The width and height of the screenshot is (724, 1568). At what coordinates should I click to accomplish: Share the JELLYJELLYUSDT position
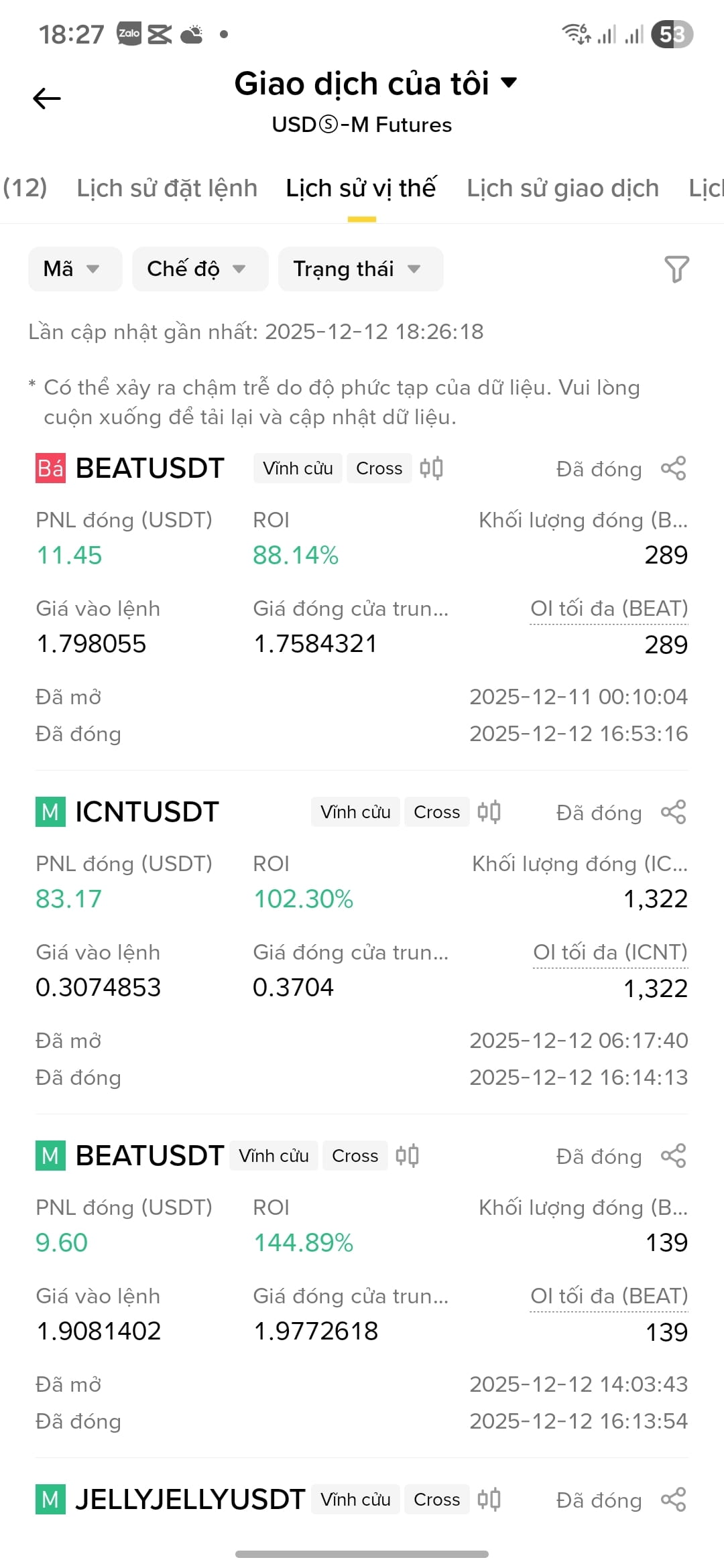674,1500
